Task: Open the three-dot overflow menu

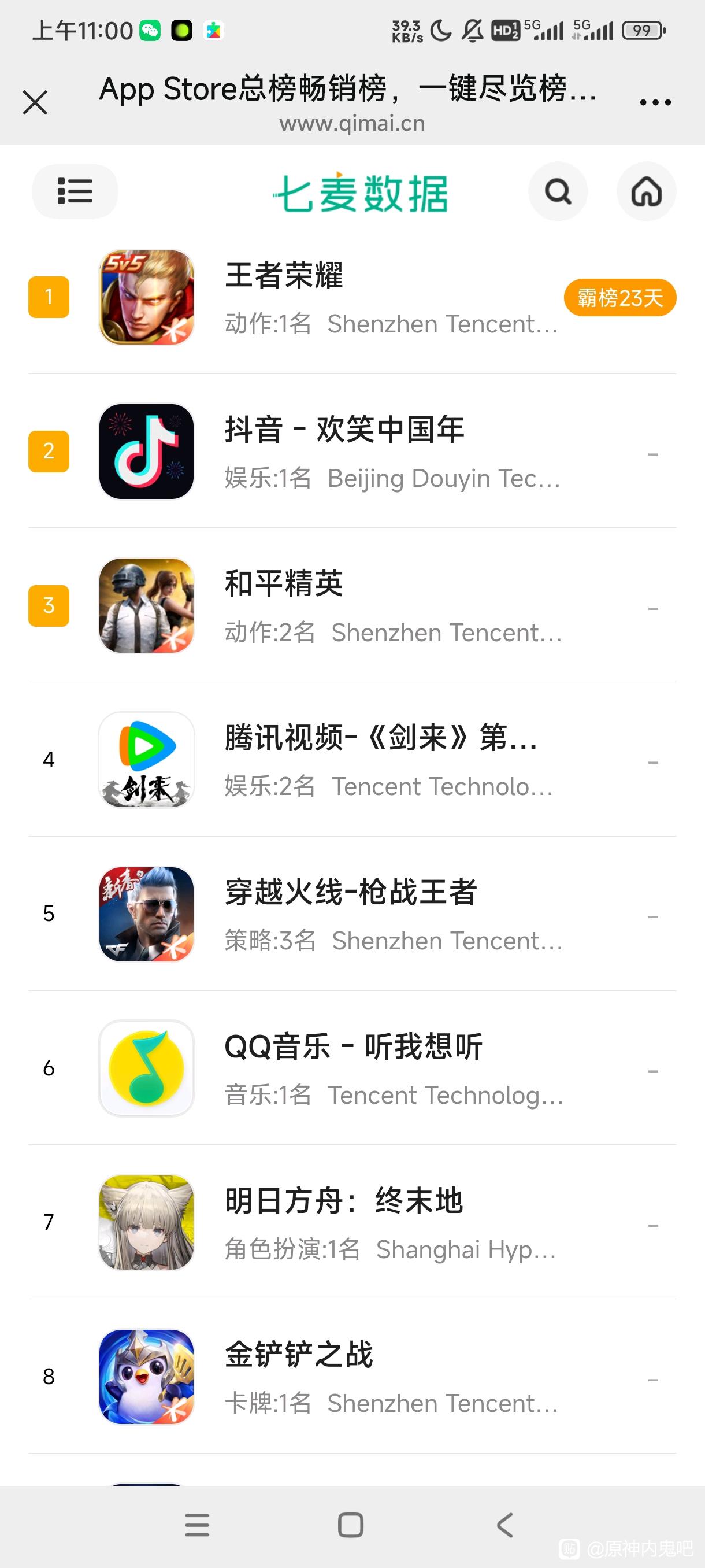Action: [655, 102]
